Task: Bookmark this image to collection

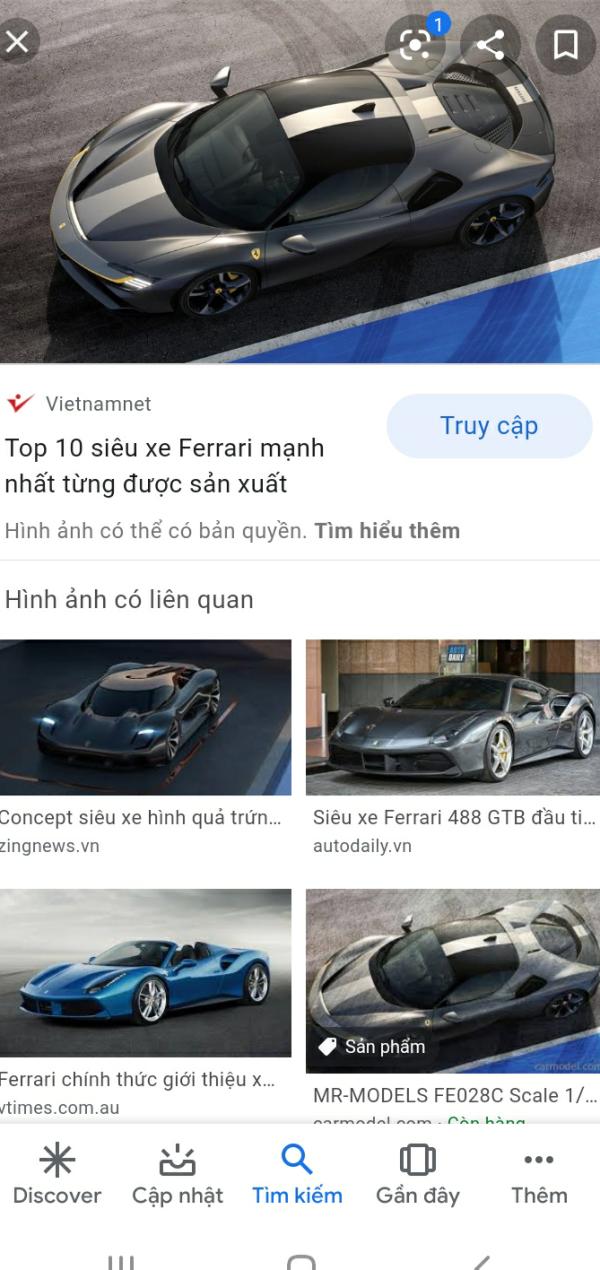Action: click(x=565, y=44)
